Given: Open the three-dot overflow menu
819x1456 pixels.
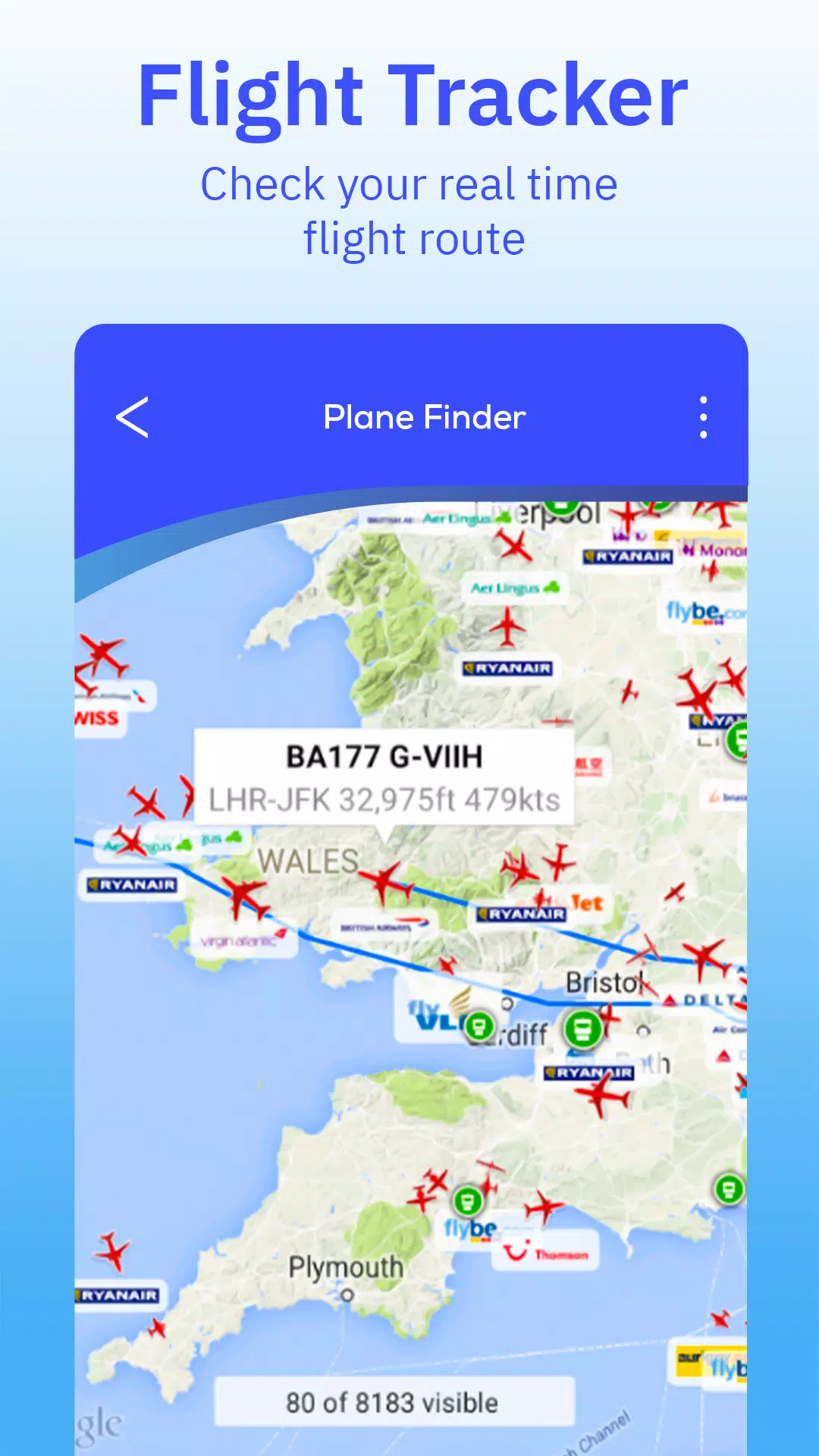Looking at the screenshot, I should coord(703,416).
